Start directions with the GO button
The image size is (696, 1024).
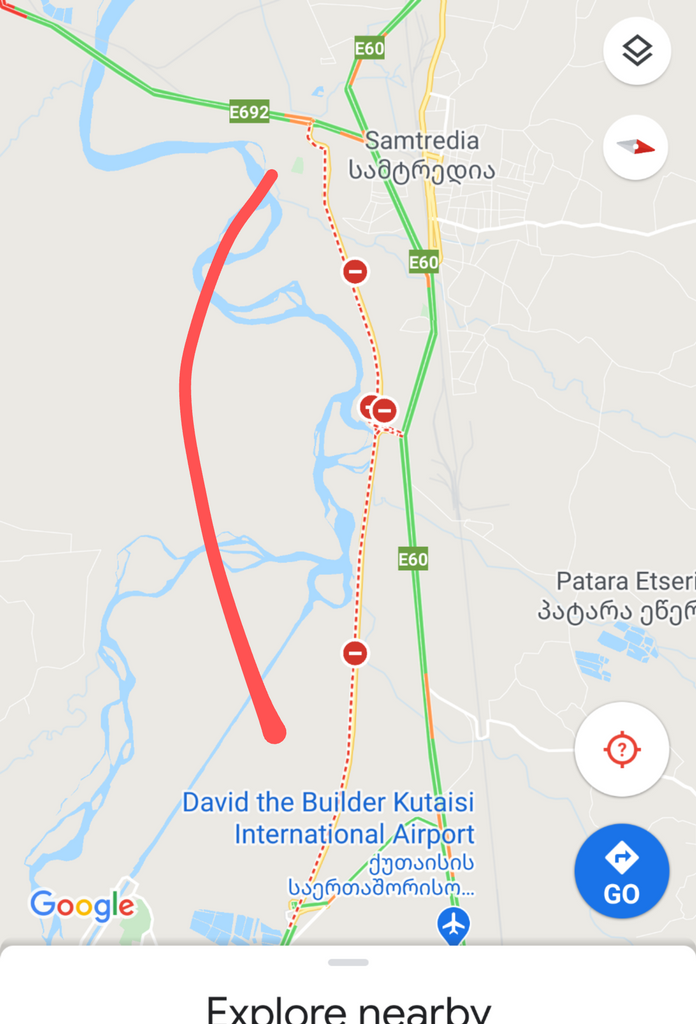pos(621,871)
